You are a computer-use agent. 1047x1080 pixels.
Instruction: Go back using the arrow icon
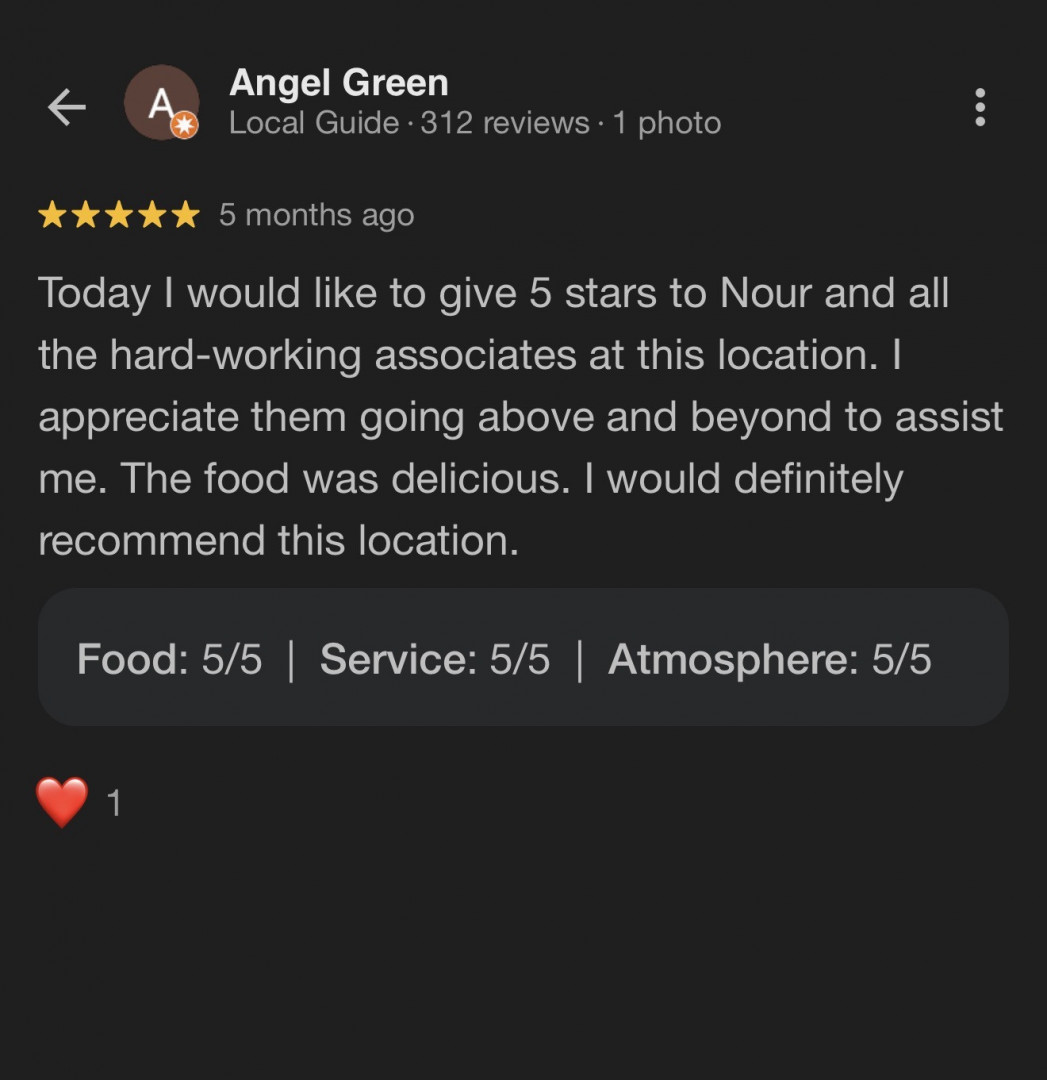tap(67, 107)
